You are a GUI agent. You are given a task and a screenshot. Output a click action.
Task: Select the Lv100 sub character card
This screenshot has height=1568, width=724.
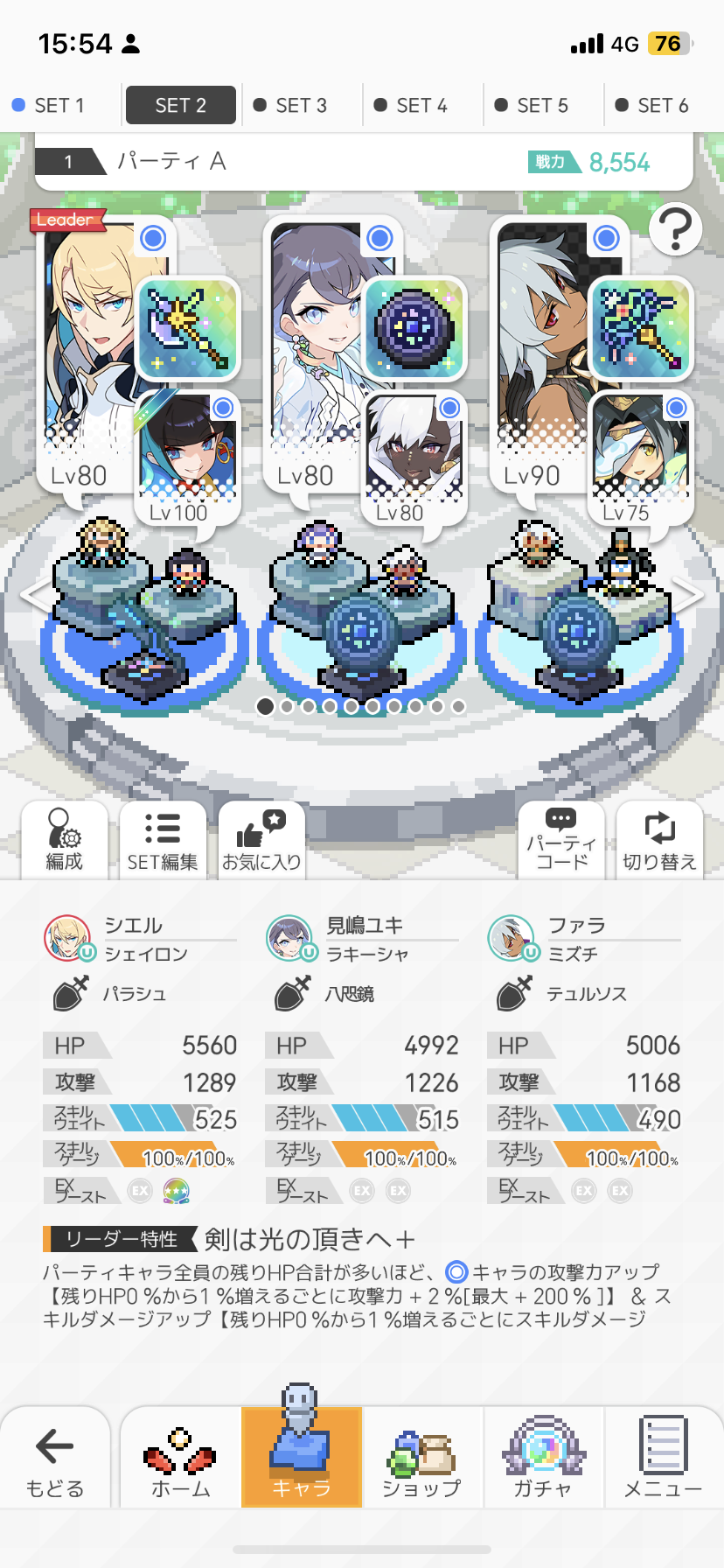click(185, 455)
